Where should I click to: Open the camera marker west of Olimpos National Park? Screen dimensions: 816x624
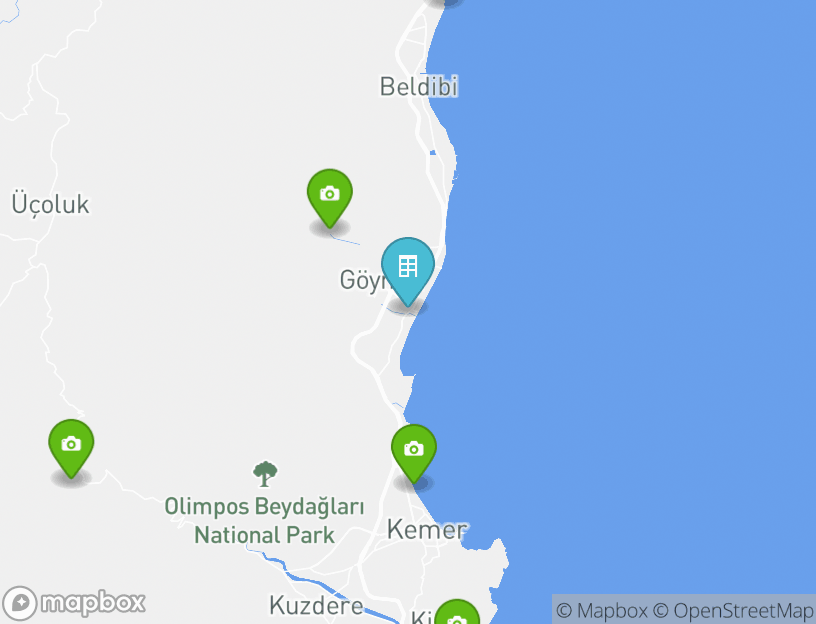tap(71, 444)
